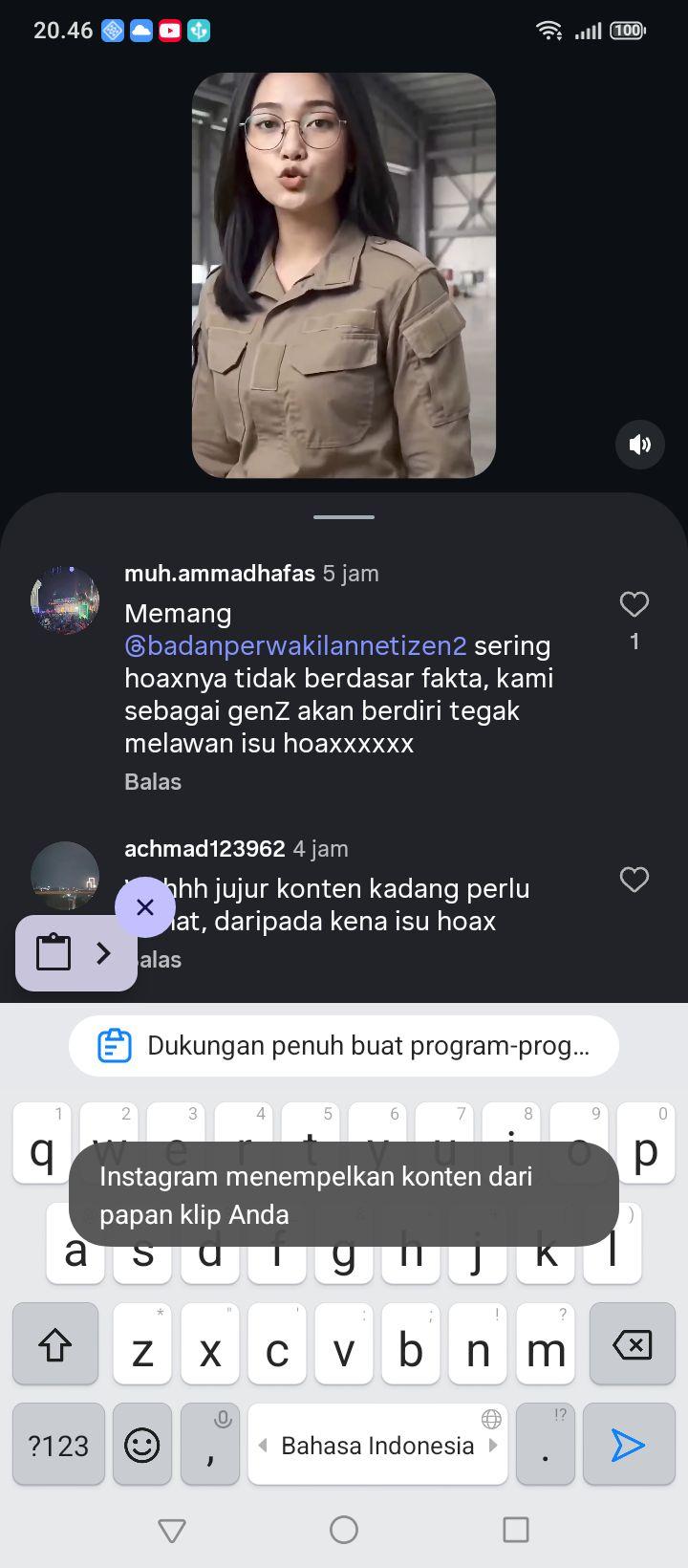Open muh.ammadhafas's profile picture

65,600
